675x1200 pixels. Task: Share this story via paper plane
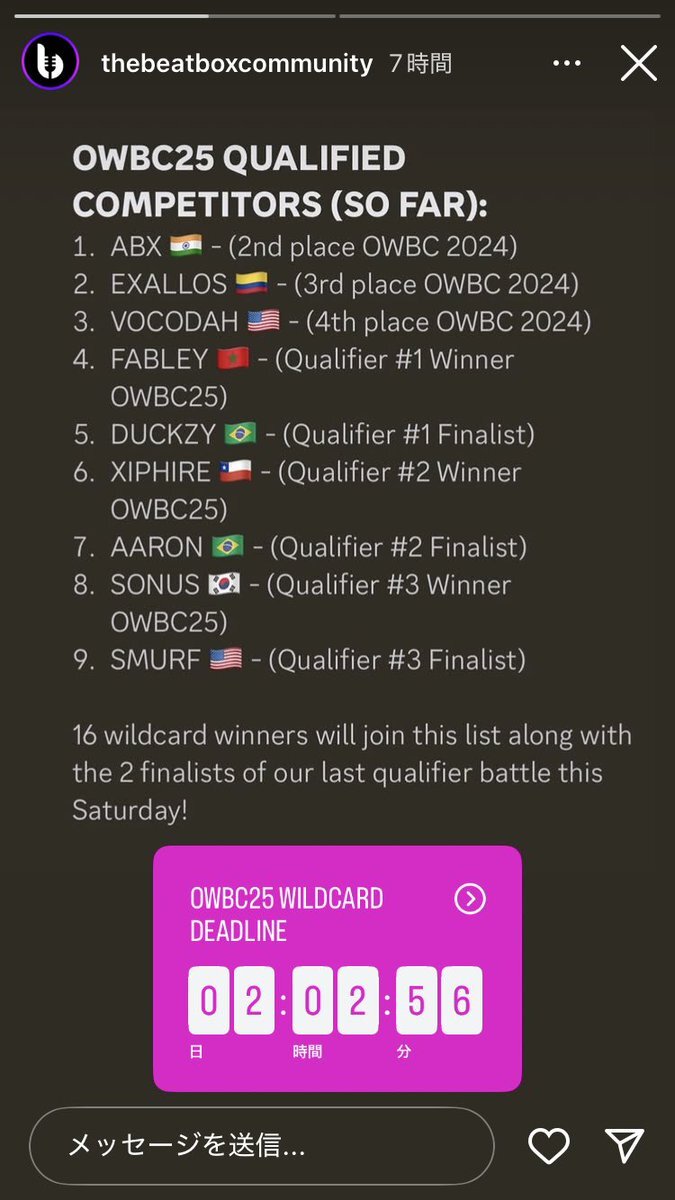(x=624, y=1145)
